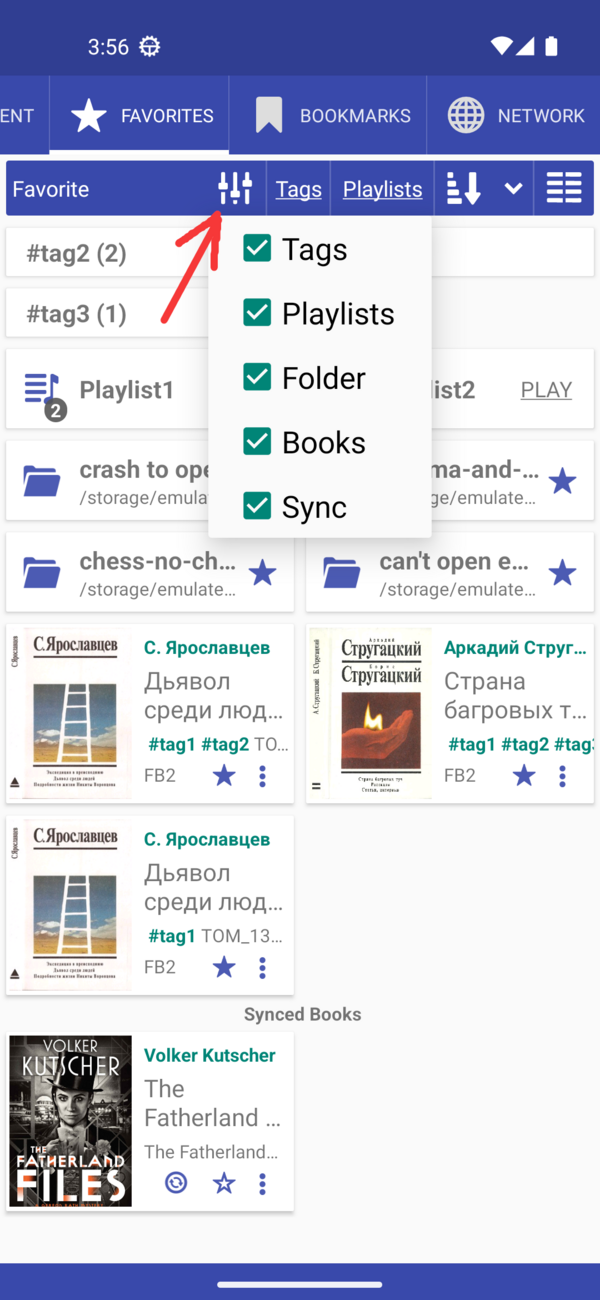Open the #tag2 (2) tag
The height and width of the screenshot is (1300, 600).
click(76, 253)
